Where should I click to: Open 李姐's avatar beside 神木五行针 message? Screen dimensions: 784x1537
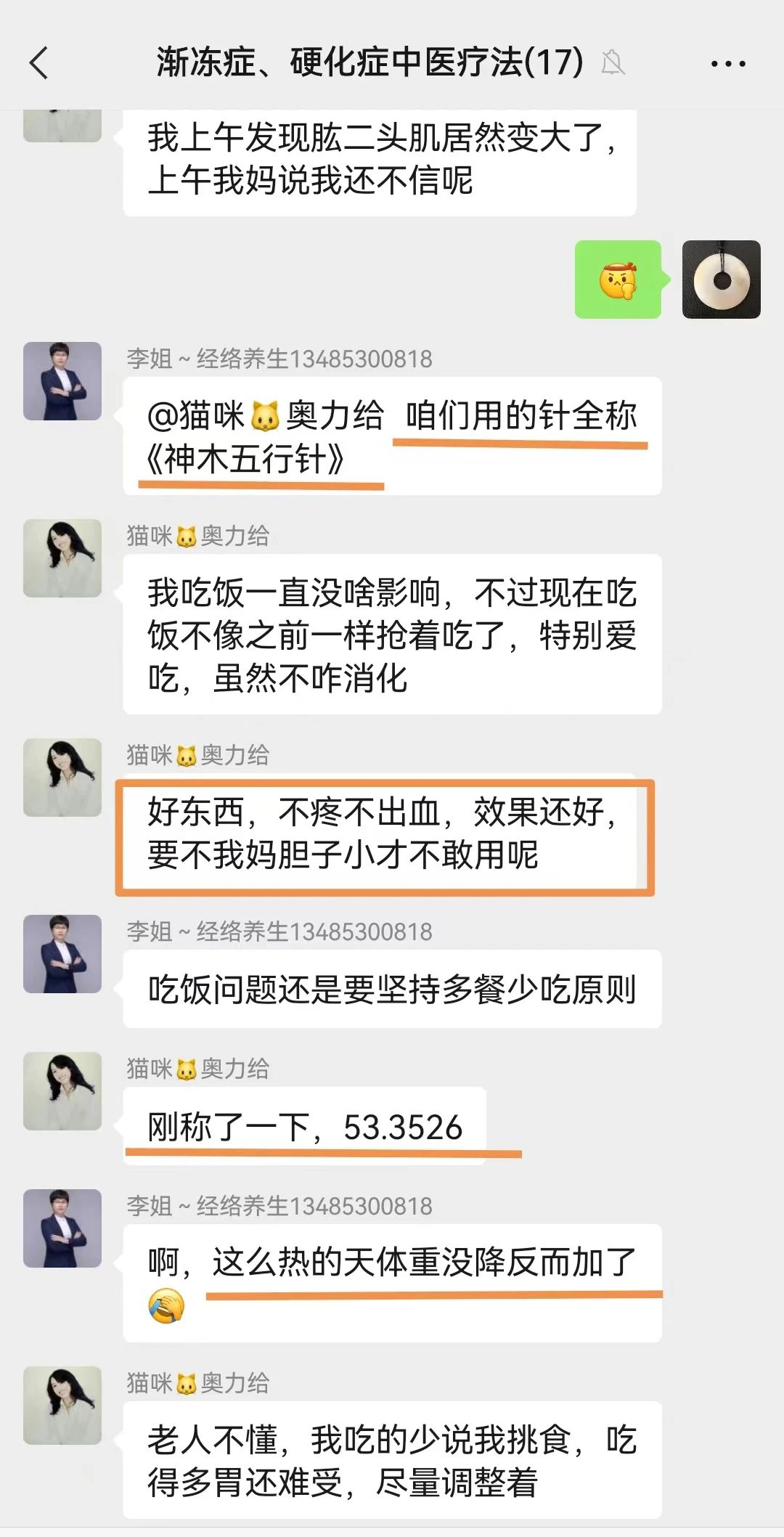tap(62, 381)
